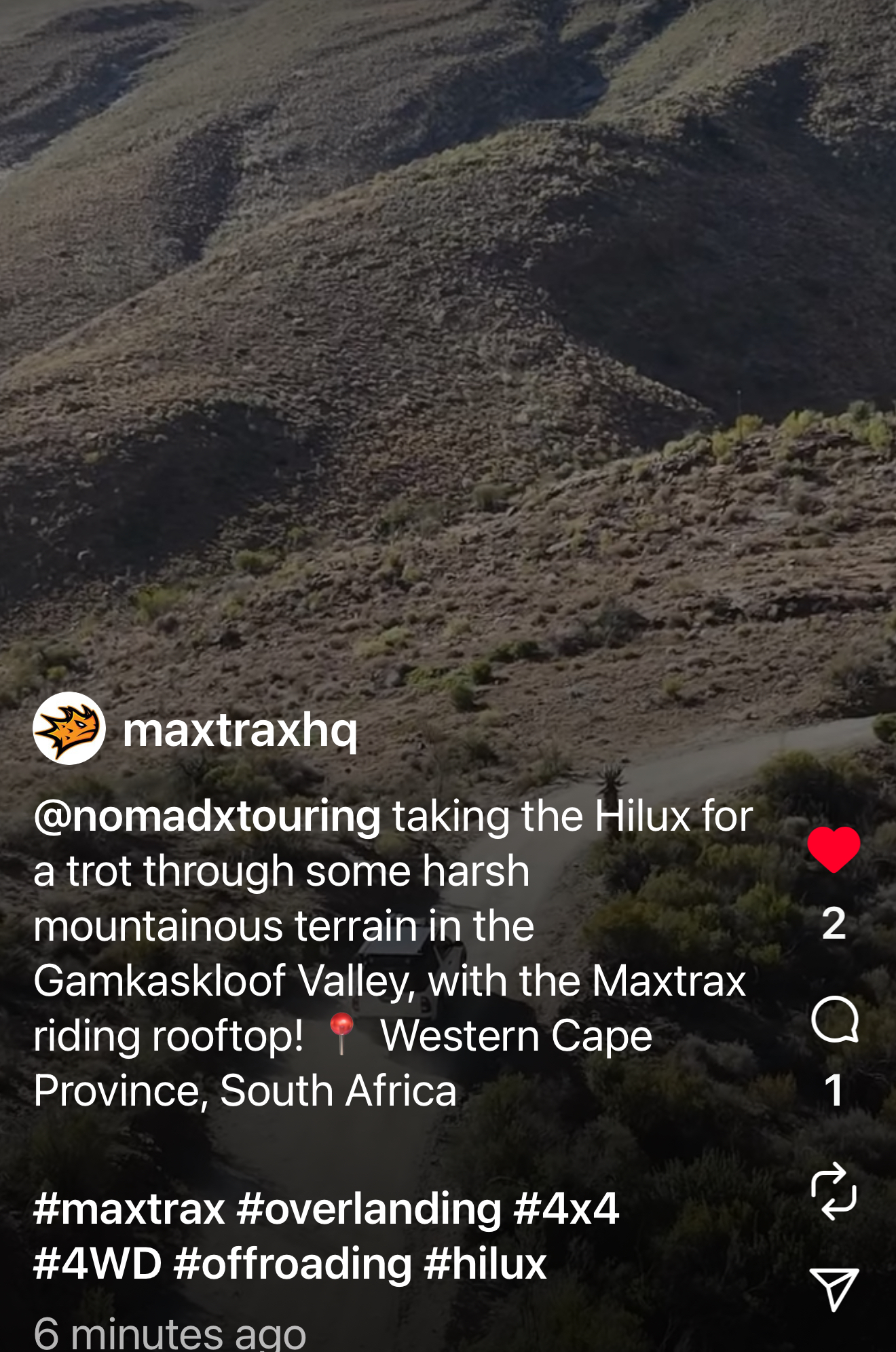Browse the #maxtrax hashtag

tap(129, 1209)
